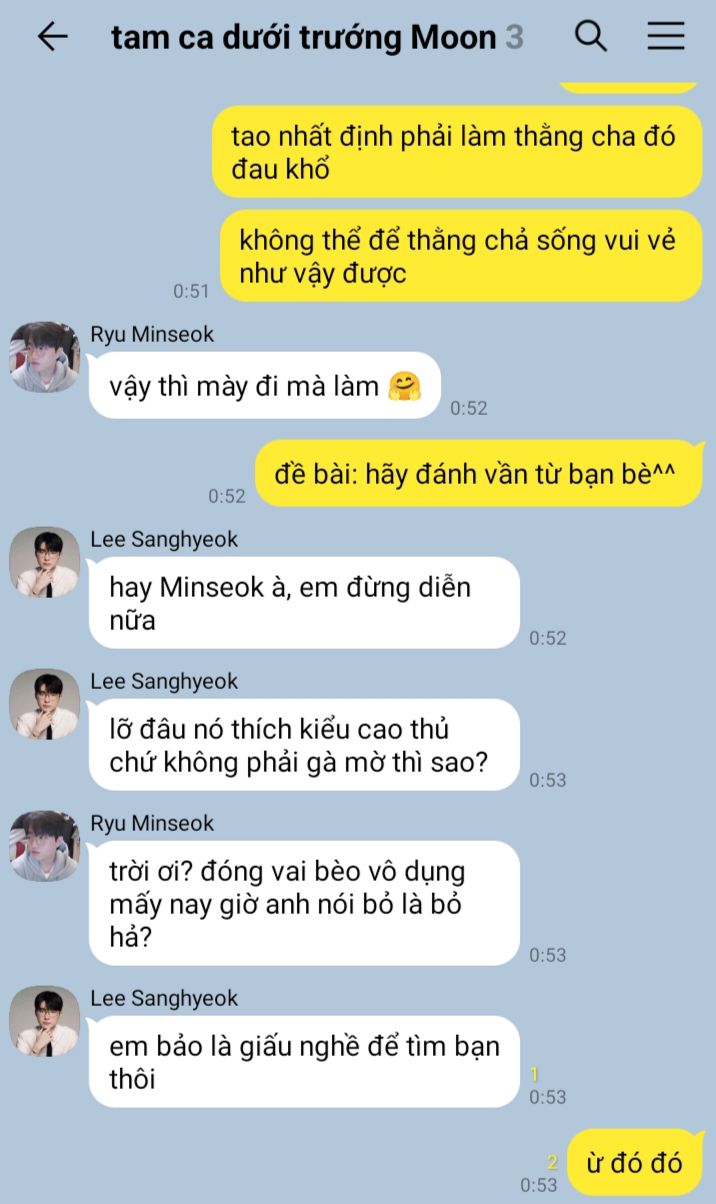Tap Lee Sanghyeok's avatar next to "lỡ đâu nó thích"
The width and height of the screenshot is (716, 1204).
tap(45, 704)
